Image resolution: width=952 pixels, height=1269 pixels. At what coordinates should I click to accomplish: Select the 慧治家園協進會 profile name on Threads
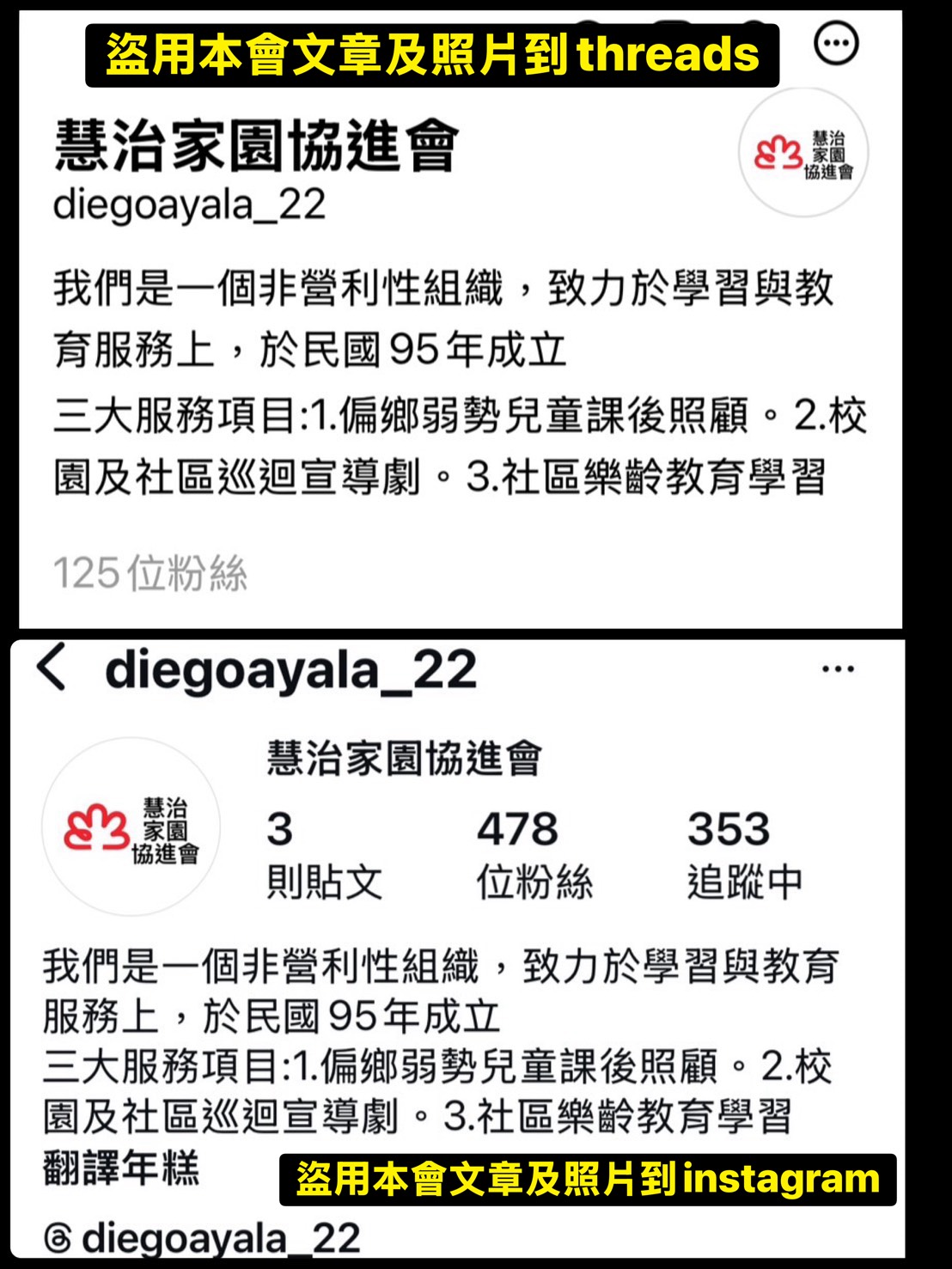258,146
